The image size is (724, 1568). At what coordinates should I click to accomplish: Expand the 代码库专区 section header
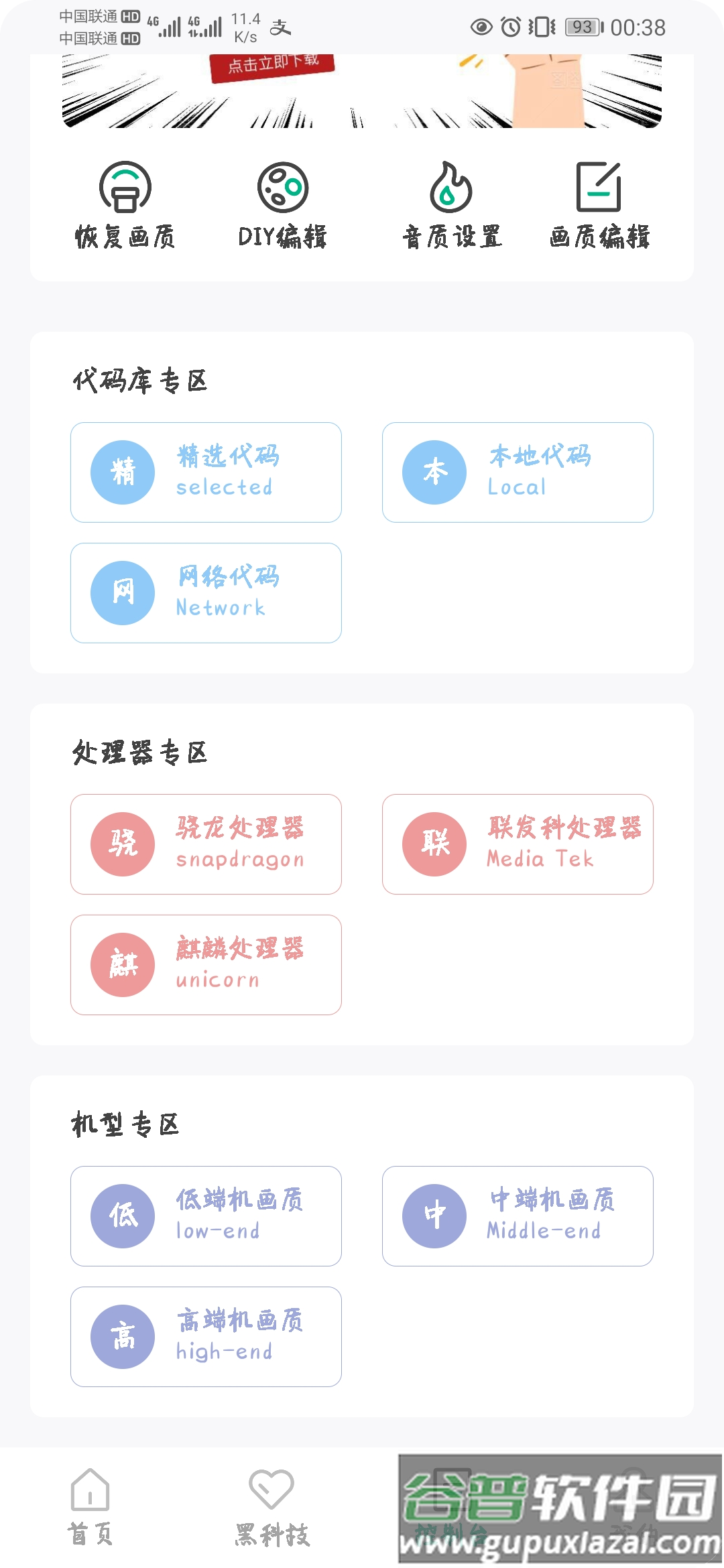pos(141,380)
